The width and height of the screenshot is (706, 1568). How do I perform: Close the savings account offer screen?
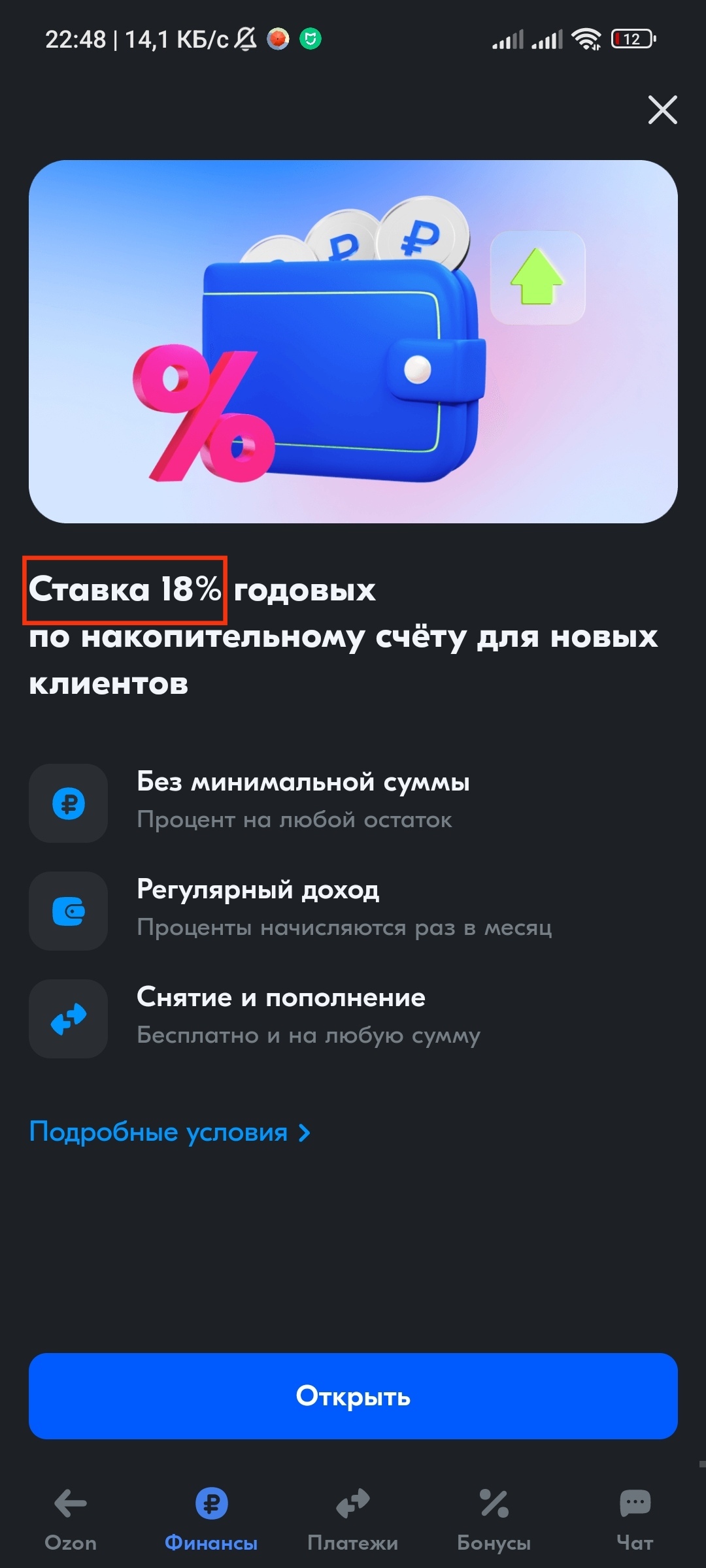662,109
